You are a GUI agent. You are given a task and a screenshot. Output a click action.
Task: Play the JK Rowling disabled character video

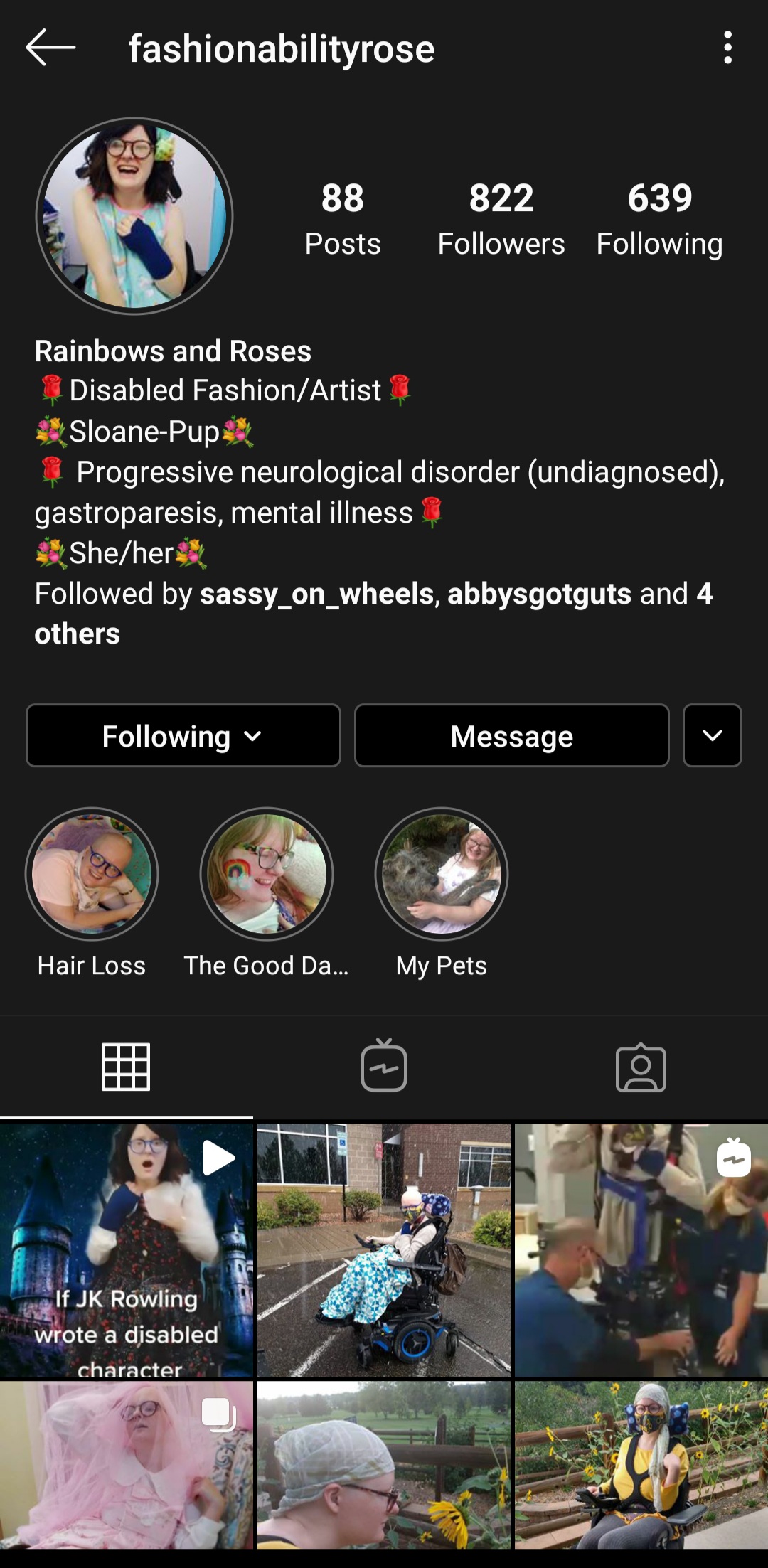[127, 1250]
